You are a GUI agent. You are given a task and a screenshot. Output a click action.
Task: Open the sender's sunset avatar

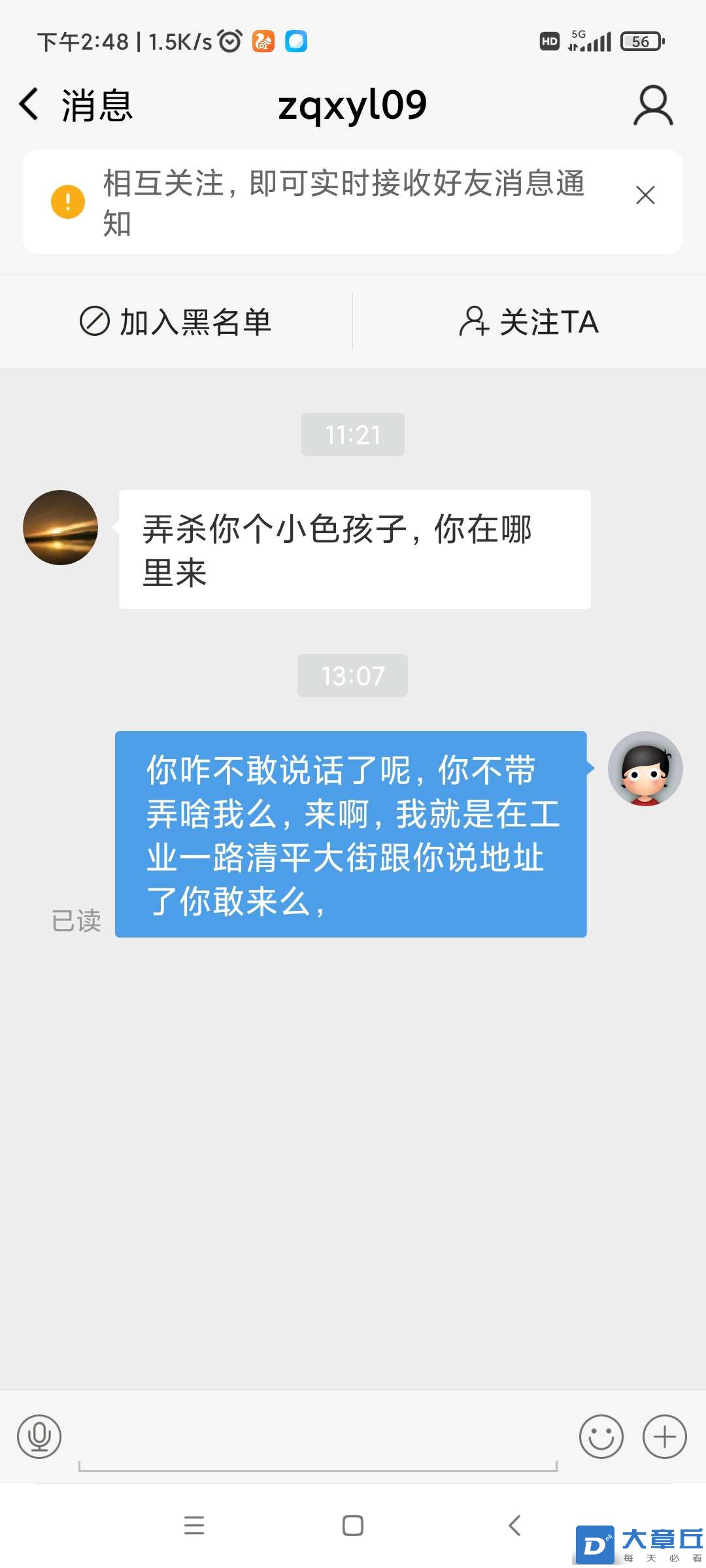coord(60,527)
